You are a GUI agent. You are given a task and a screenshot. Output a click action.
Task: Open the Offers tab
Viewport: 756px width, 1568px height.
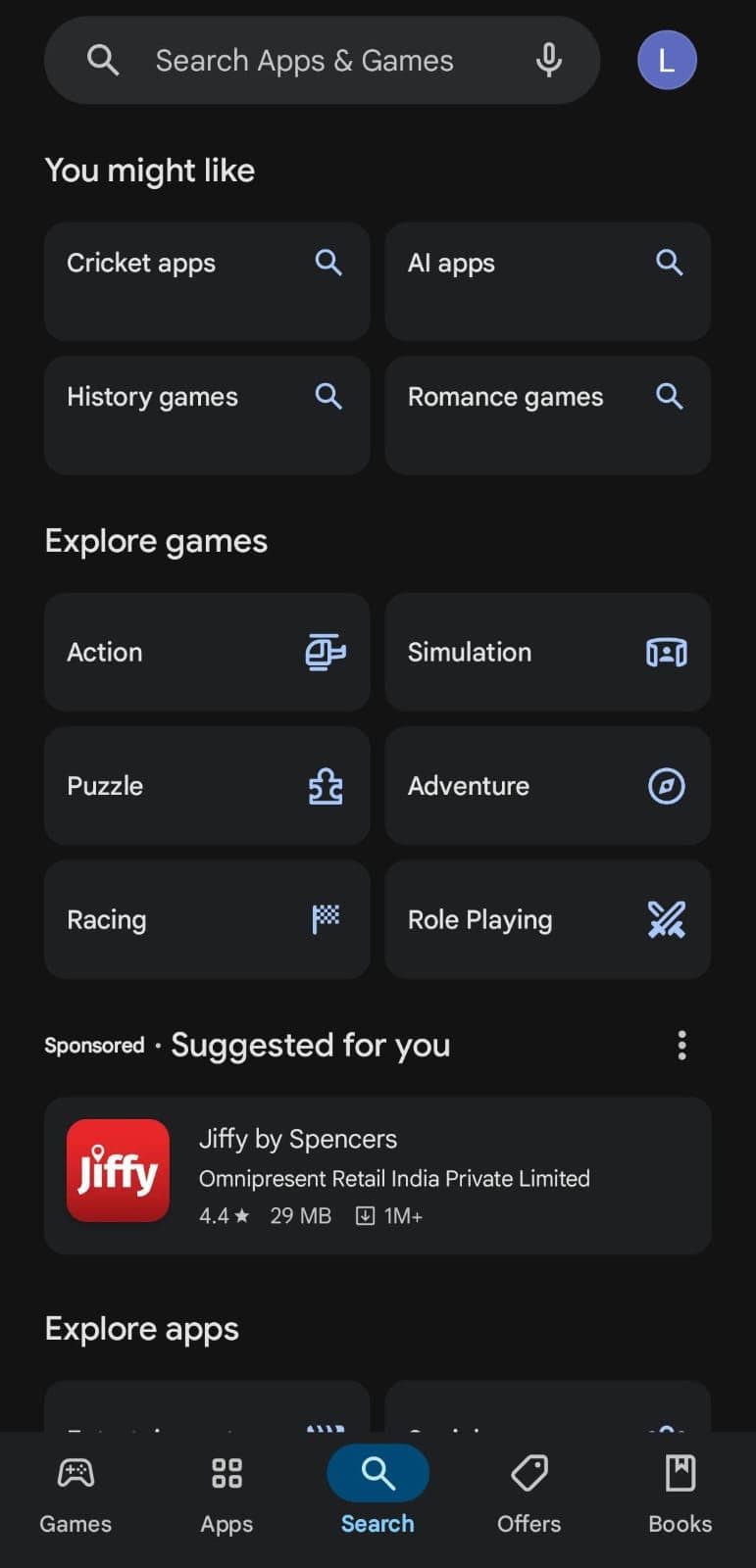pos(529,1492)
